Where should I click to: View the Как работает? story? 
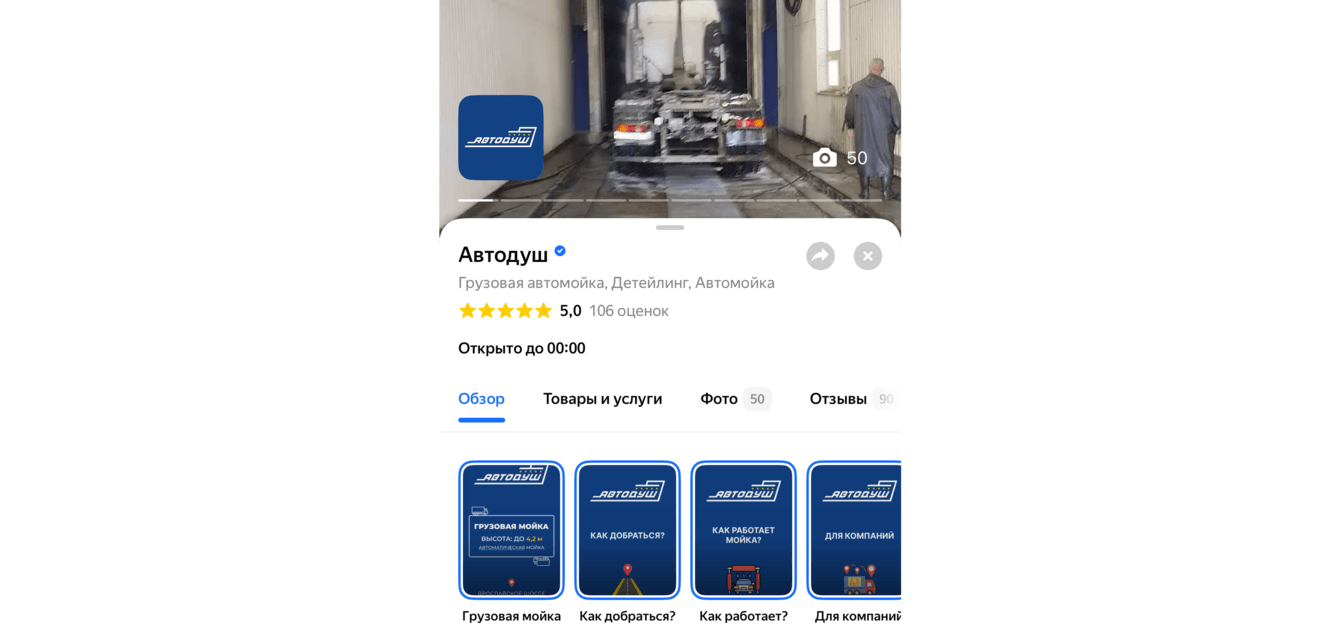[743, 530]
